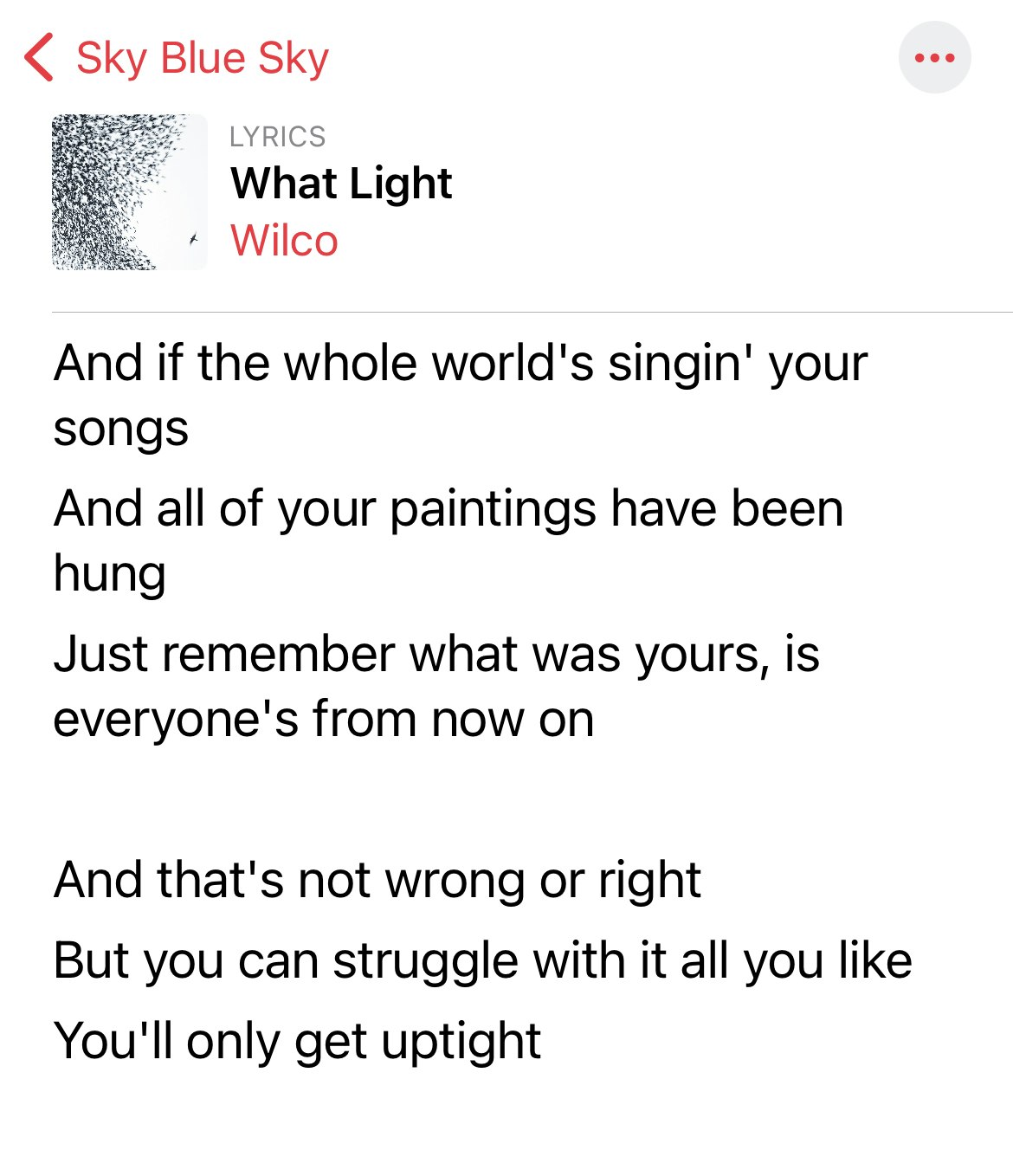Image resolution: width=1013 pixels, height=1176 pixels.
Task: Open the Wilco artist link
Action: tap(284, 240)
